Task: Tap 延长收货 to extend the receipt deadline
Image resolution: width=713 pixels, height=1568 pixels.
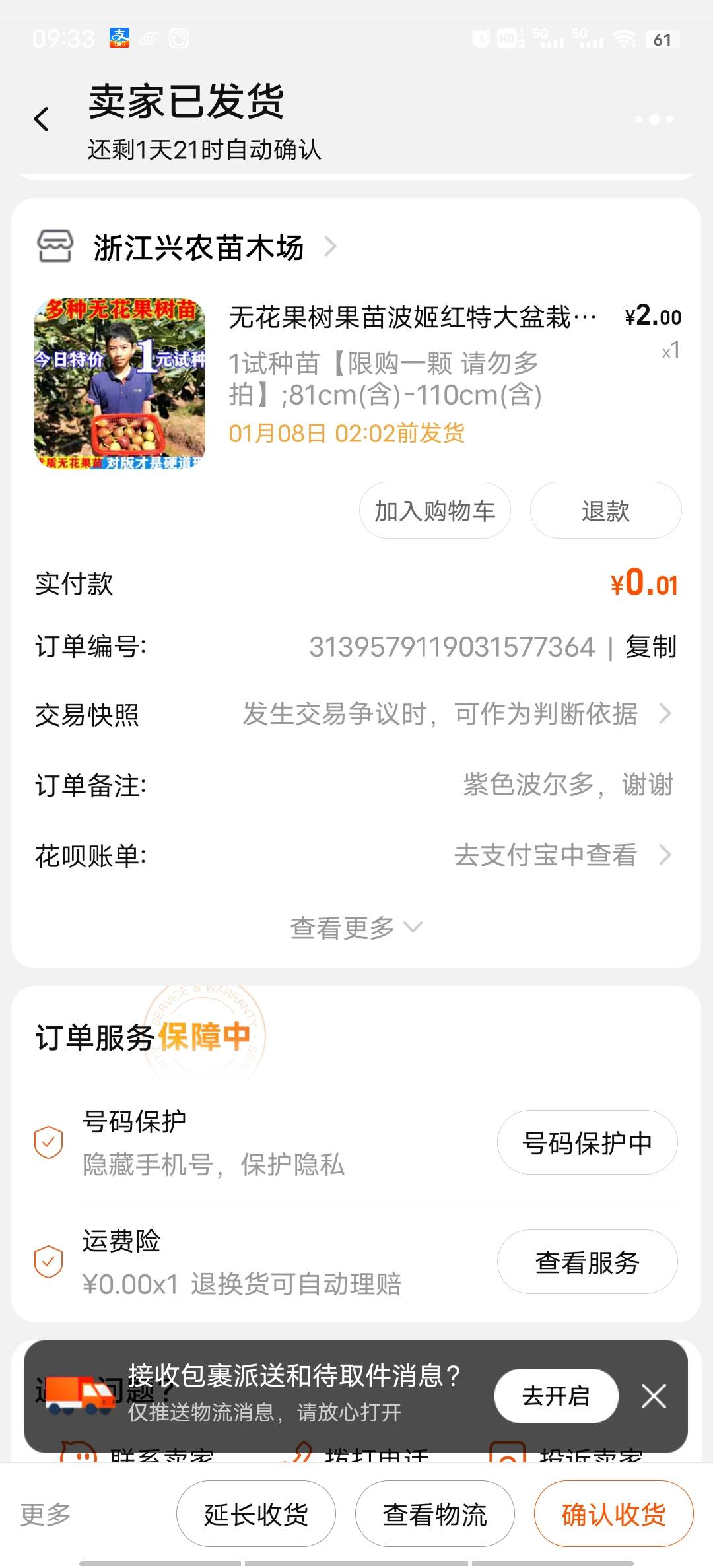Action: point(256,1514)
